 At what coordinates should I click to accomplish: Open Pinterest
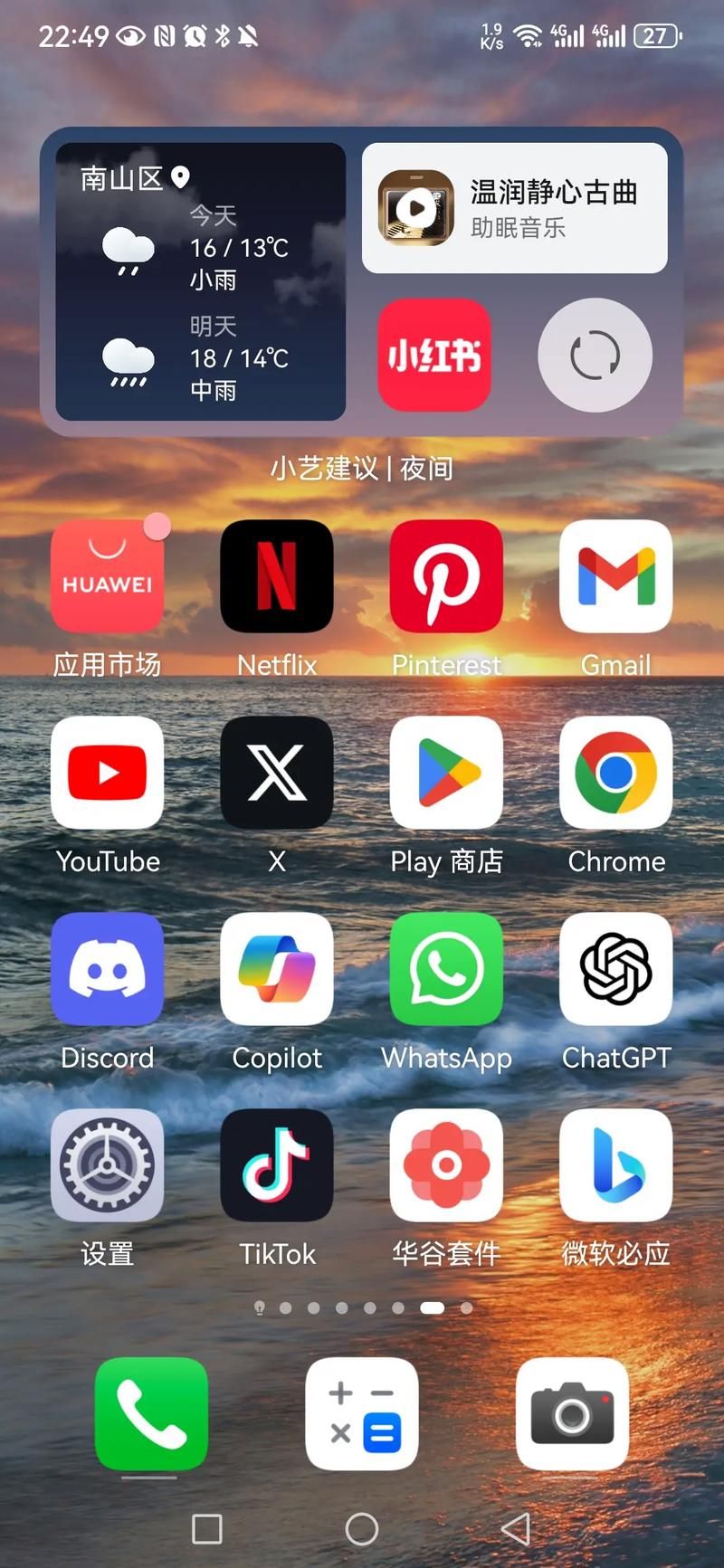pyautogui.click(x=446, y=576)
